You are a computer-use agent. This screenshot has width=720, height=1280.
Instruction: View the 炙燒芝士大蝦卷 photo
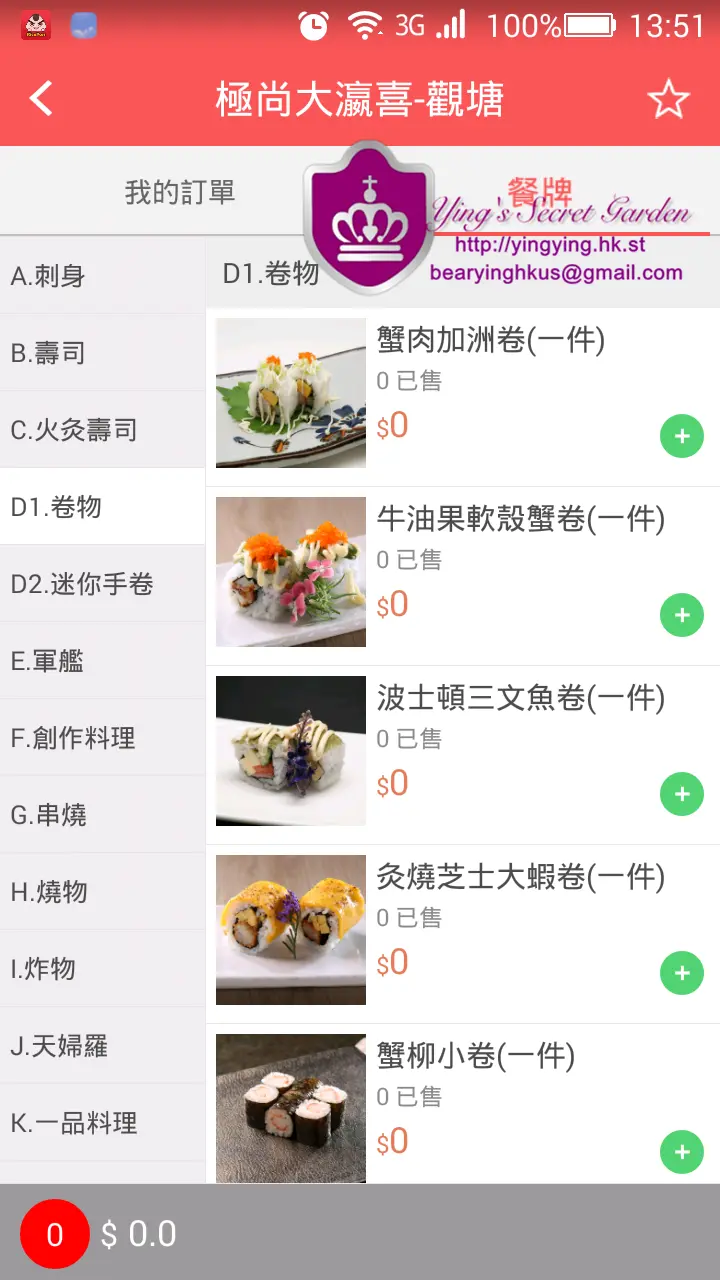tap(291, 929)
